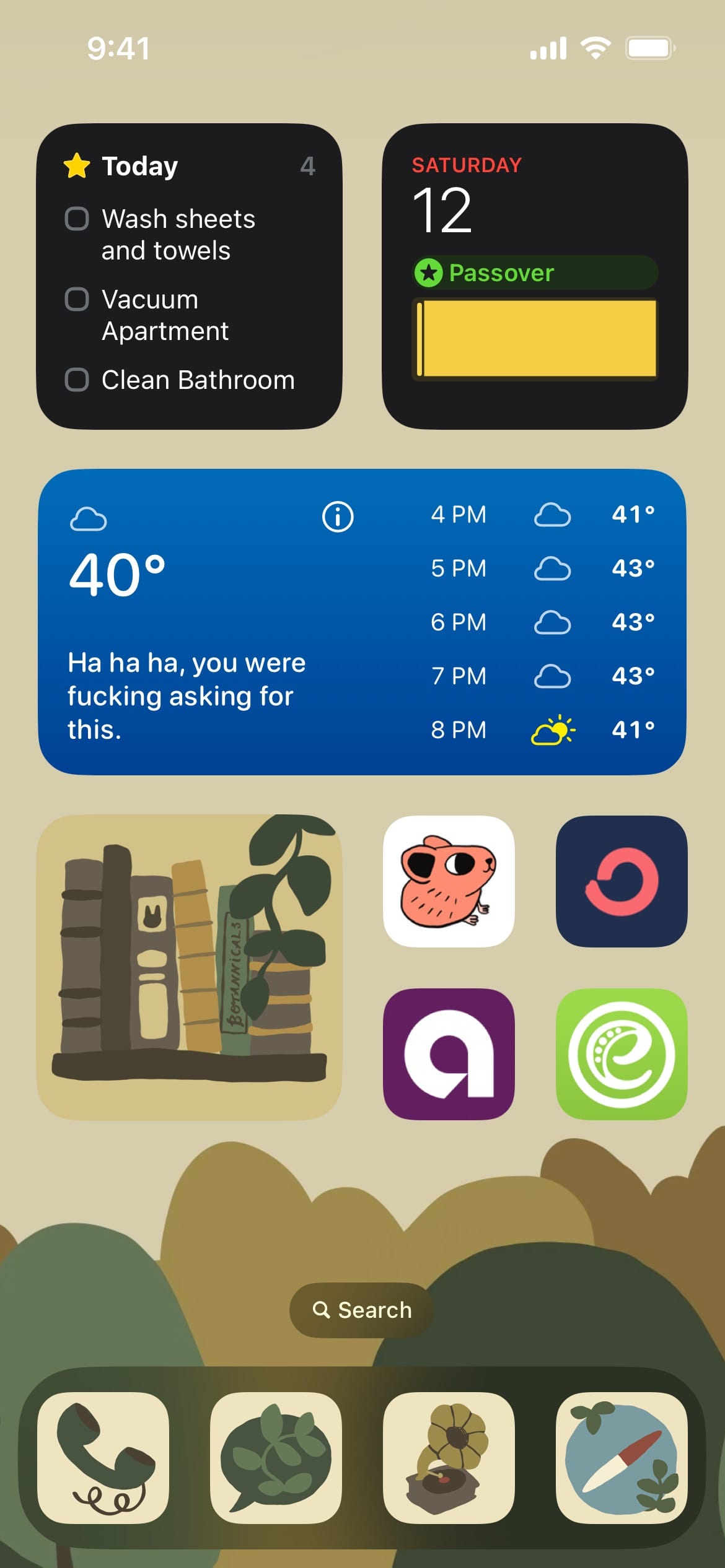725x1568 pixels.
Task: Mark Vacuum Apartment as done
Action: tap(77, 299)
